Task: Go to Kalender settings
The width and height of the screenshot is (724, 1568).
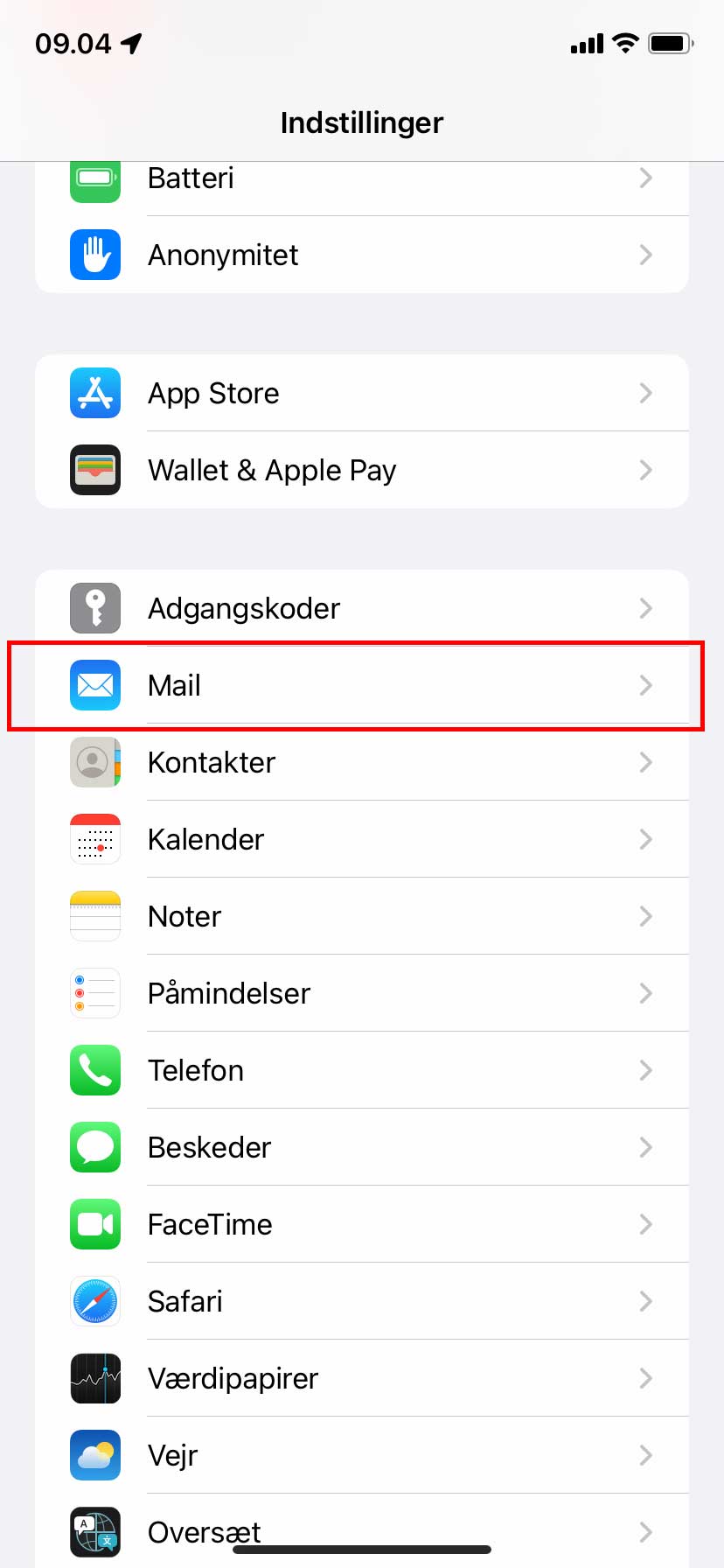Action: point(362,839)
